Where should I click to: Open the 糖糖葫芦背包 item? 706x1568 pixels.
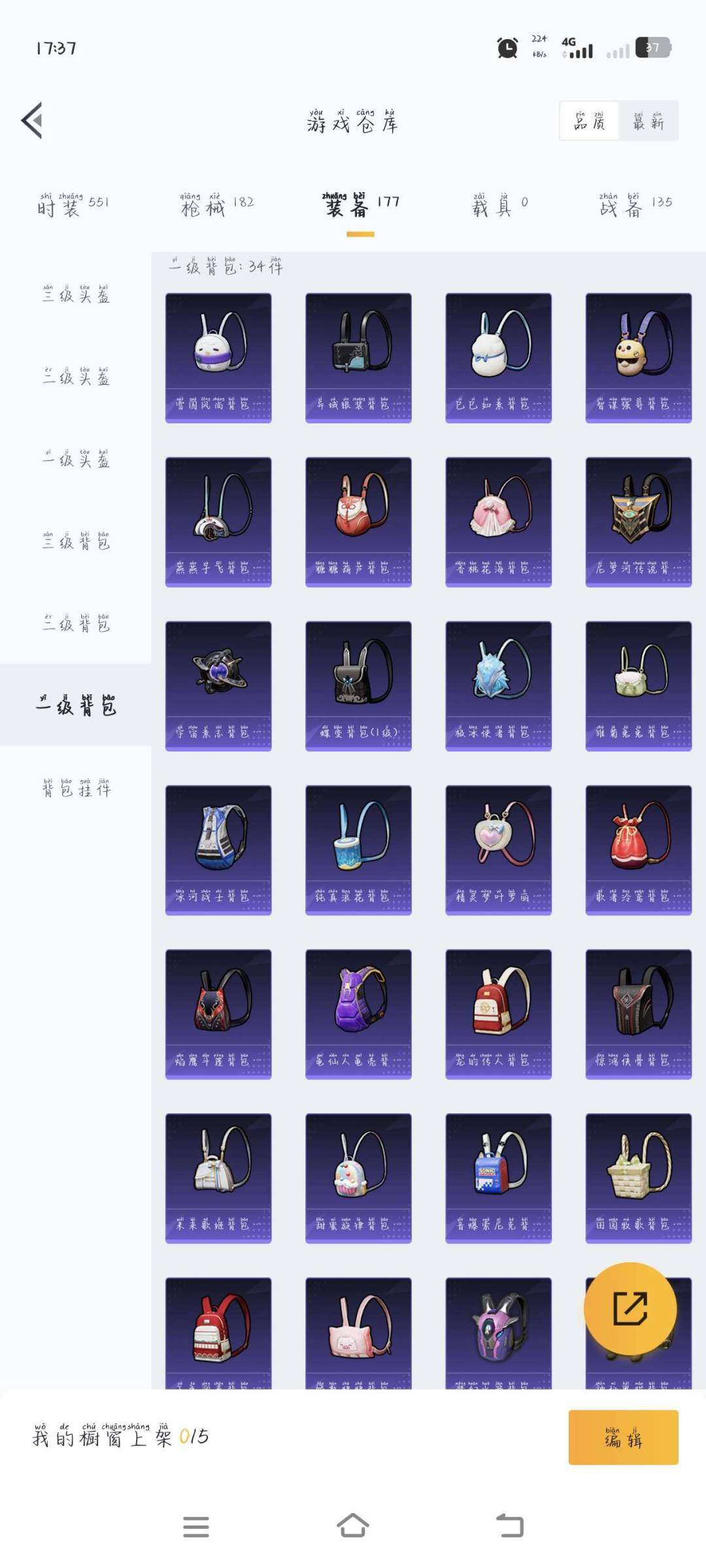[358, 521]
